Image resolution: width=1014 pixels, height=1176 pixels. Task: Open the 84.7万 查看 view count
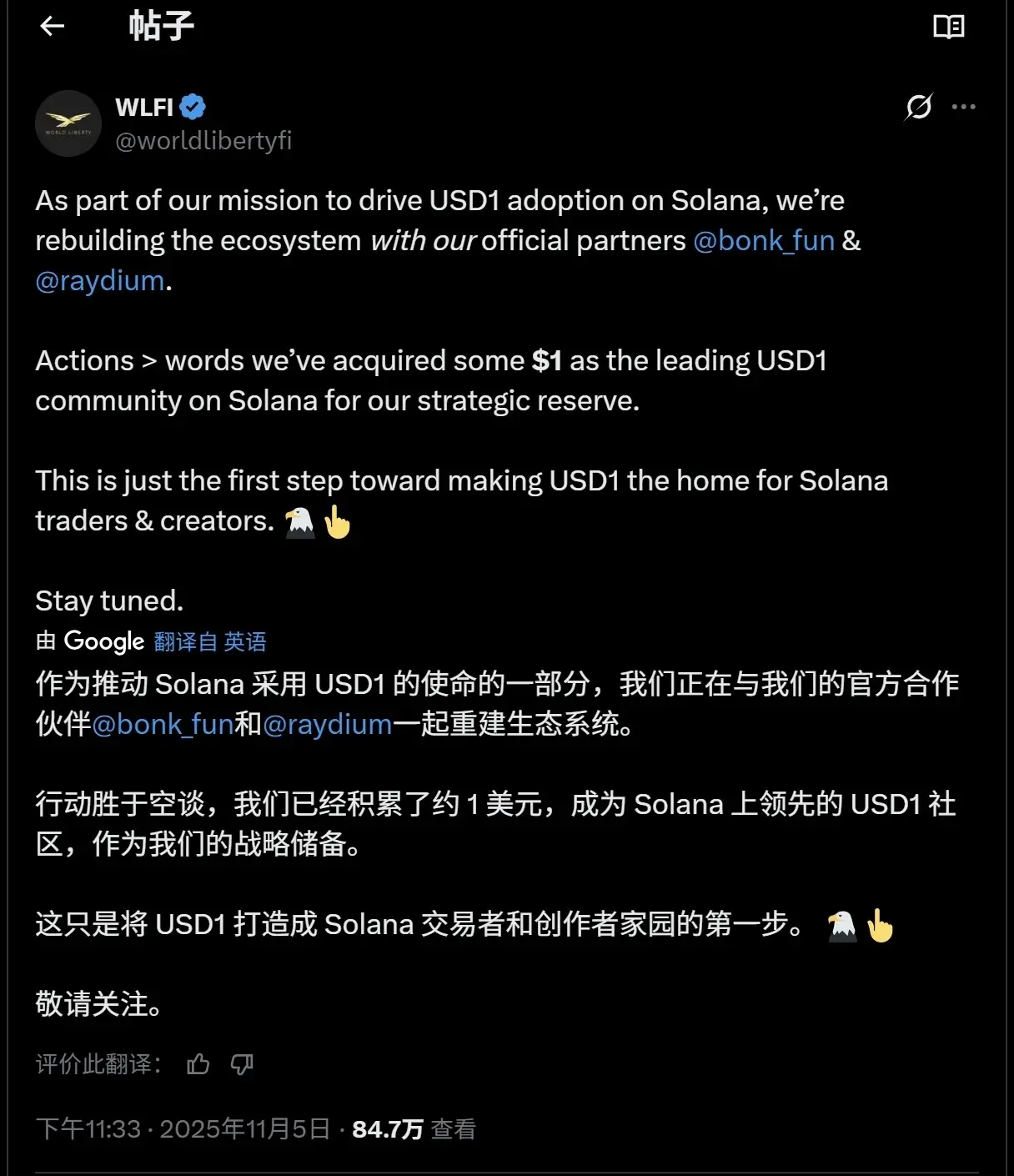414,1129
